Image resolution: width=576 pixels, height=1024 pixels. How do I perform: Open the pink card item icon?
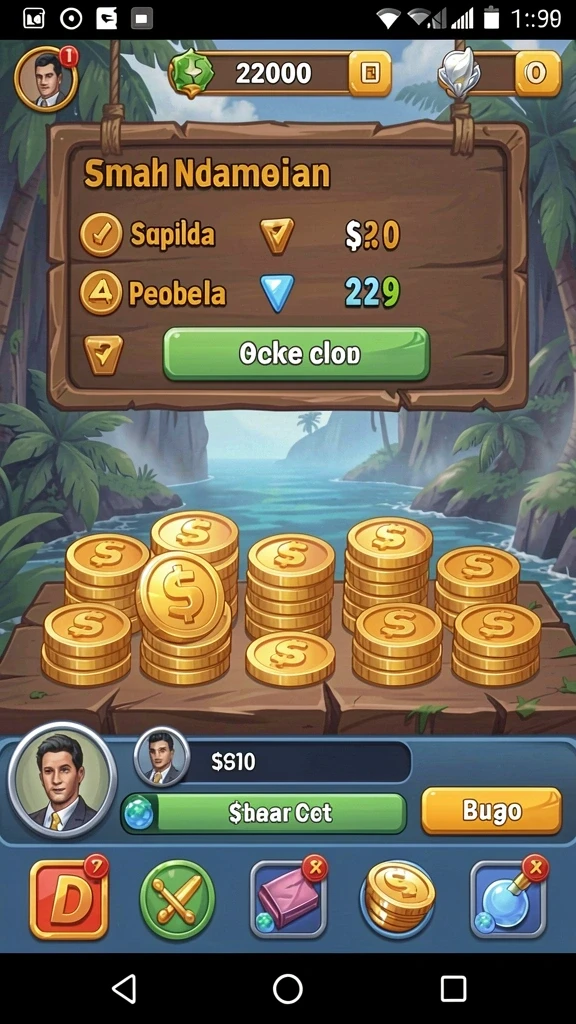[x=288, y=899]
